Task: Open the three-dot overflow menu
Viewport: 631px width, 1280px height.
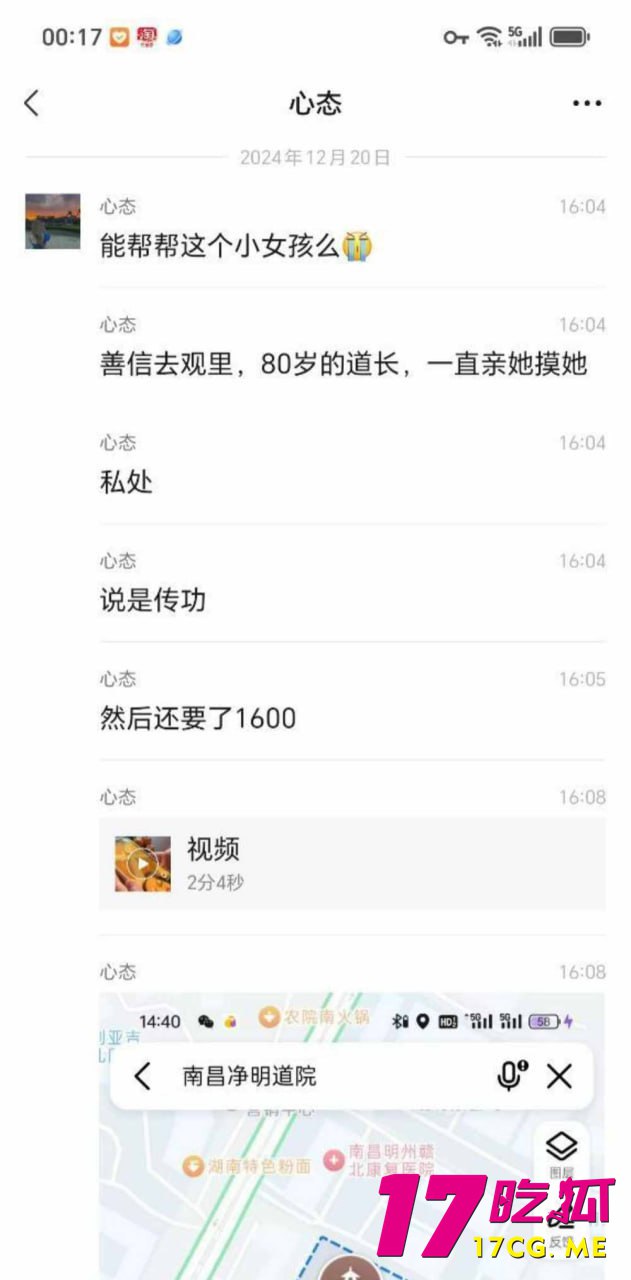Action: click(587, 103)
